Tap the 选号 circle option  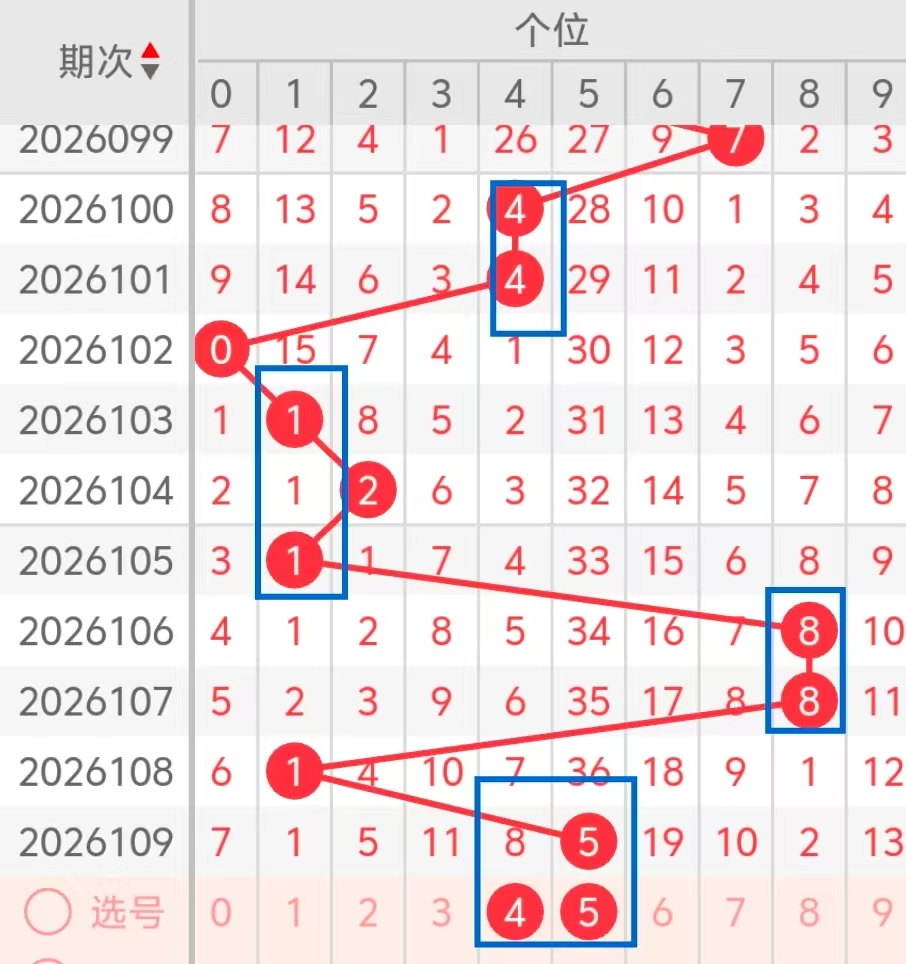pos(46,911)
